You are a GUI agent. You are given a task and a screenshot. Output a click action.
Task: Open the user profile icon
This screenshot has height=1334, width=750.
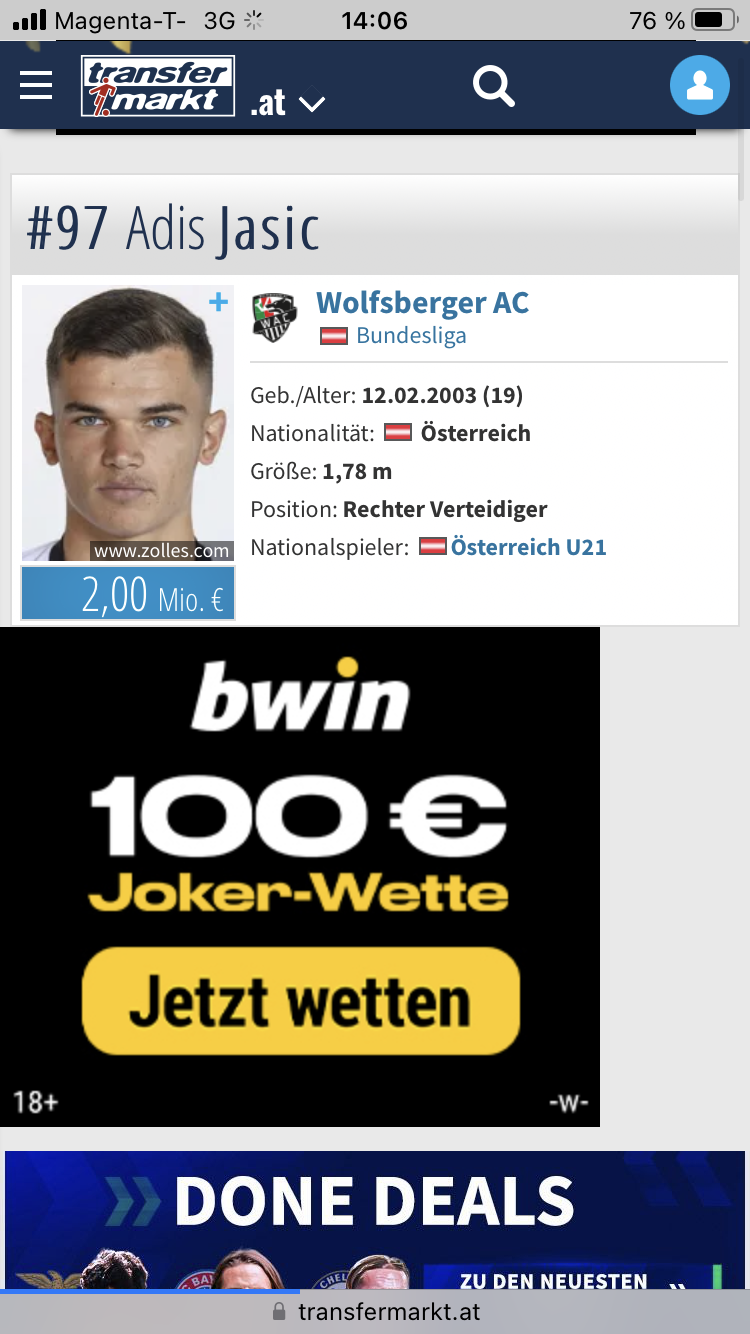click(x=700, y=85)
